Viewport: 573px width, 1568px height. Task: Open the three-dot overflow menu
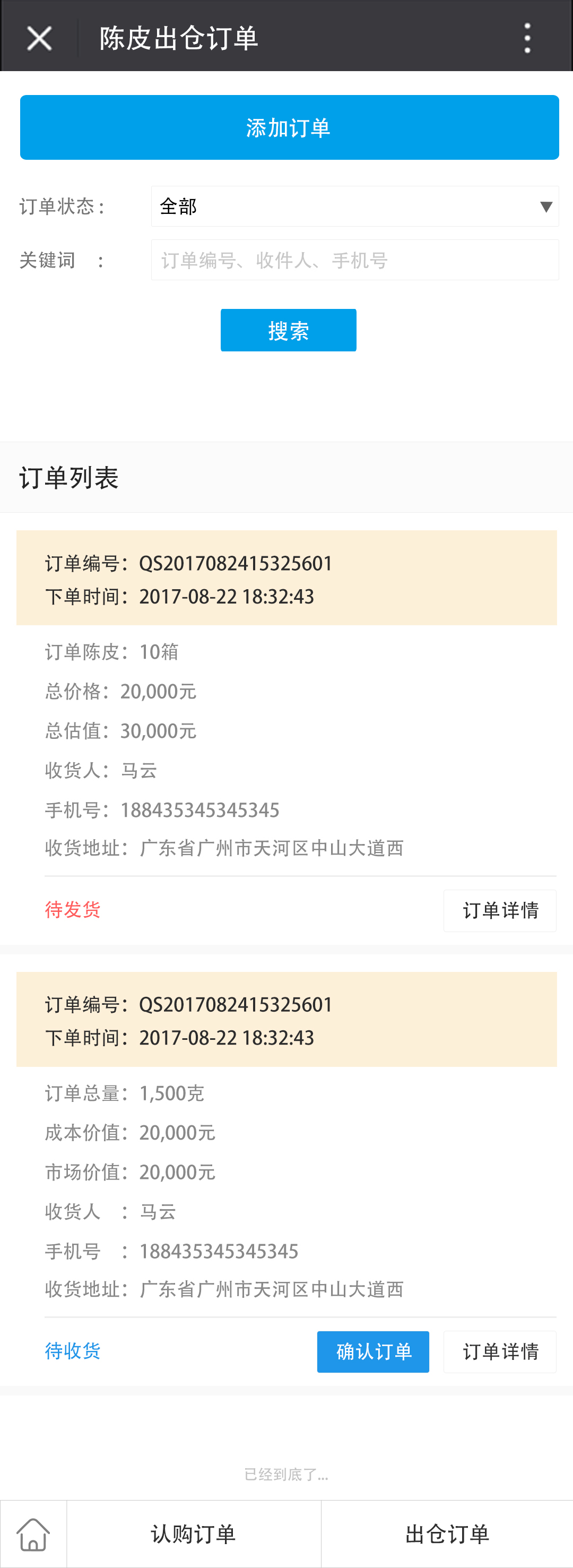pos(527,38)
